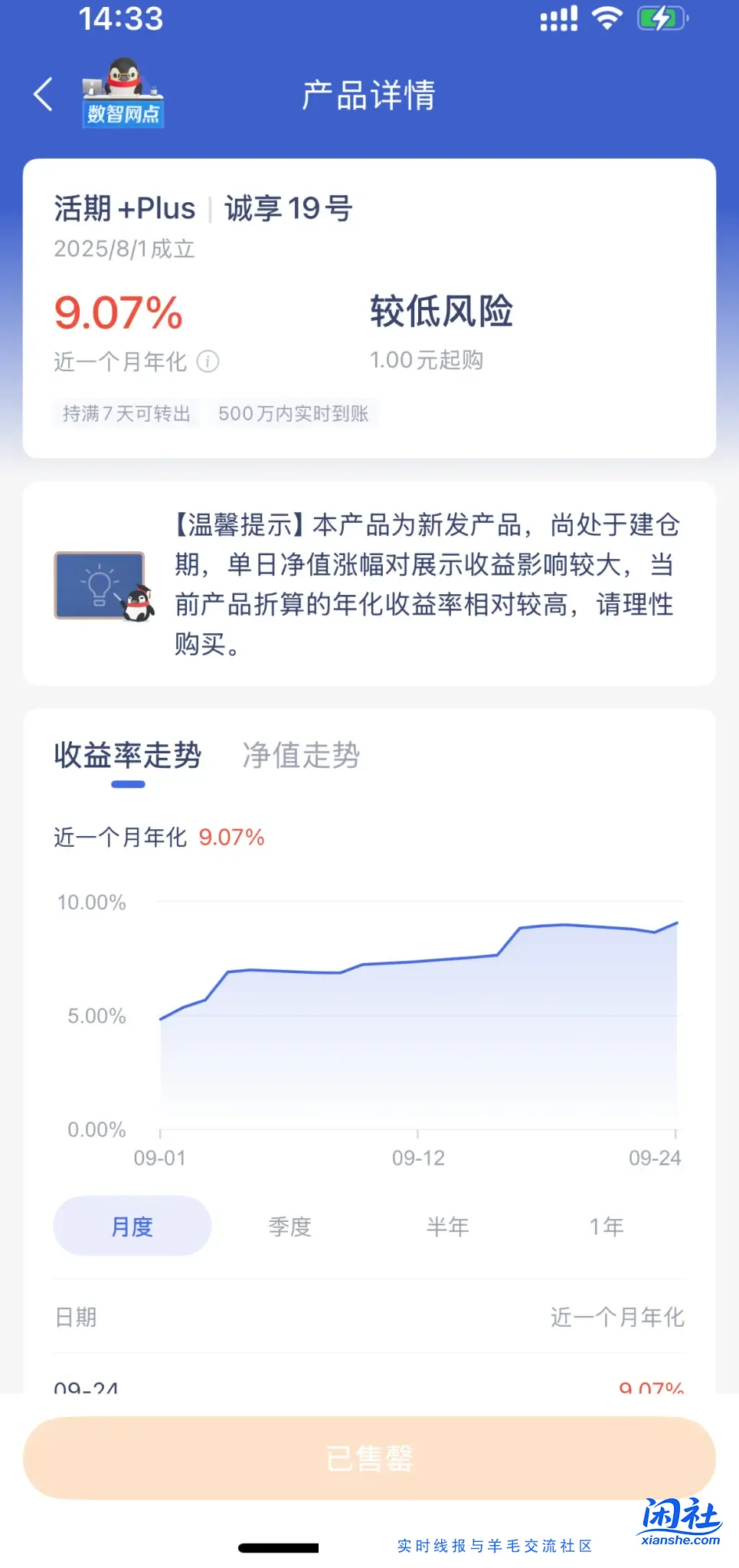Tap the 09-12 marker on the chart
This screenshot has height=1568, width=739.
tap(417, 1158)
